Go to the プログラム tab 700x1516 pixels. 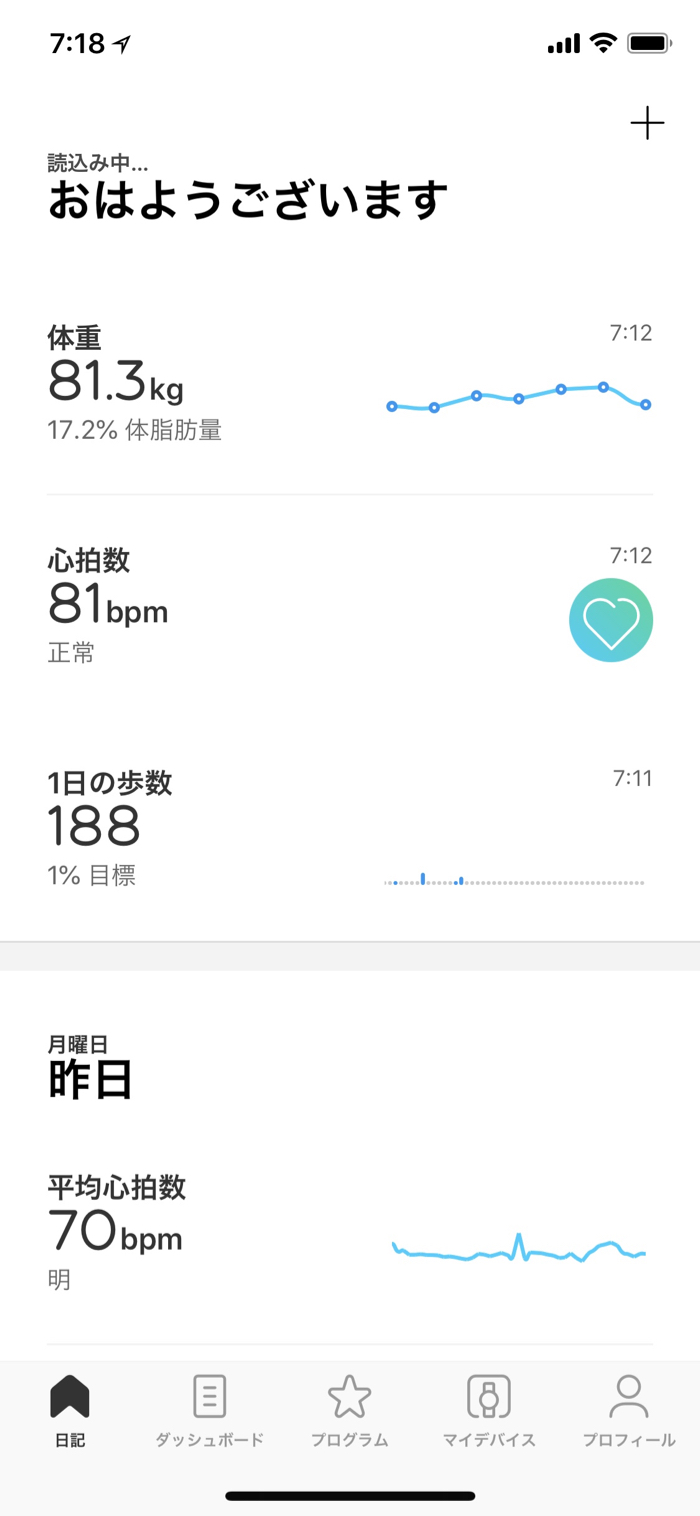(349, 1411)
